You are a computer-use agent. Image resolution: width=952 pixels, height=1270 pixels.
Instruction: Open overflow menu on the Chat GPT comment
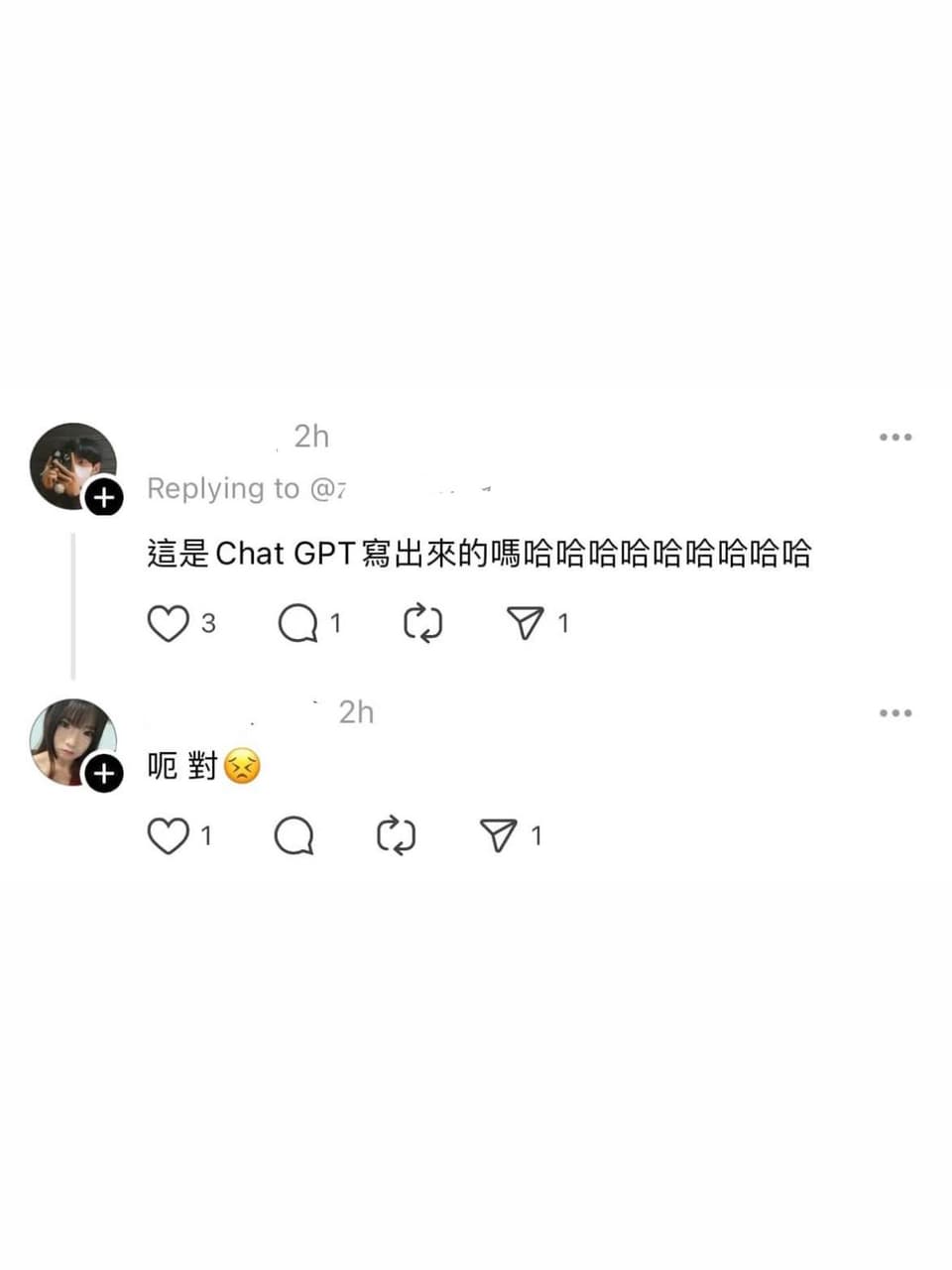pyautogui.click(x=894, y=438)
